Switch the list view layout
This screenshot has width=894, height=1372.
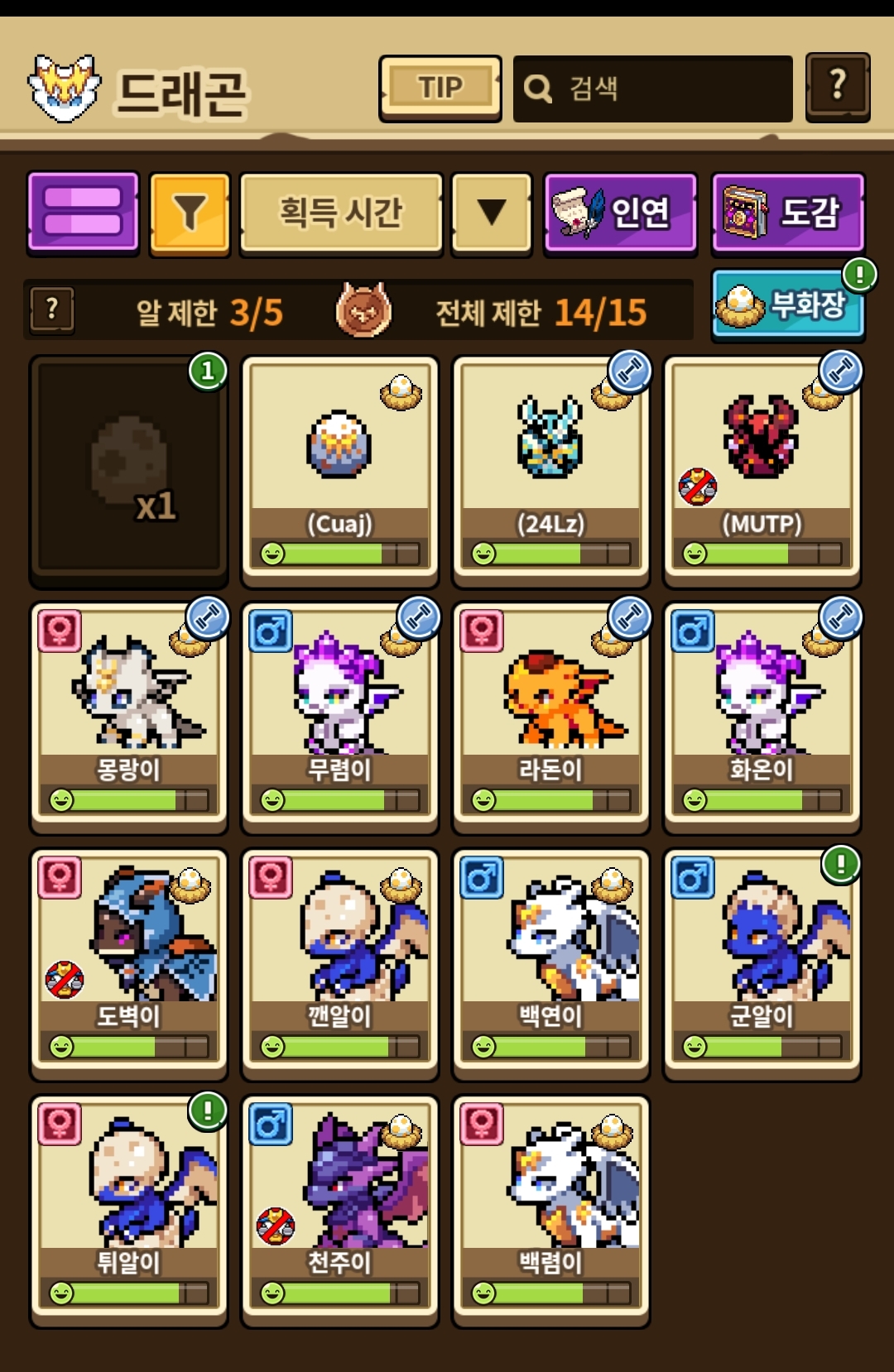(x=83, y=212)
